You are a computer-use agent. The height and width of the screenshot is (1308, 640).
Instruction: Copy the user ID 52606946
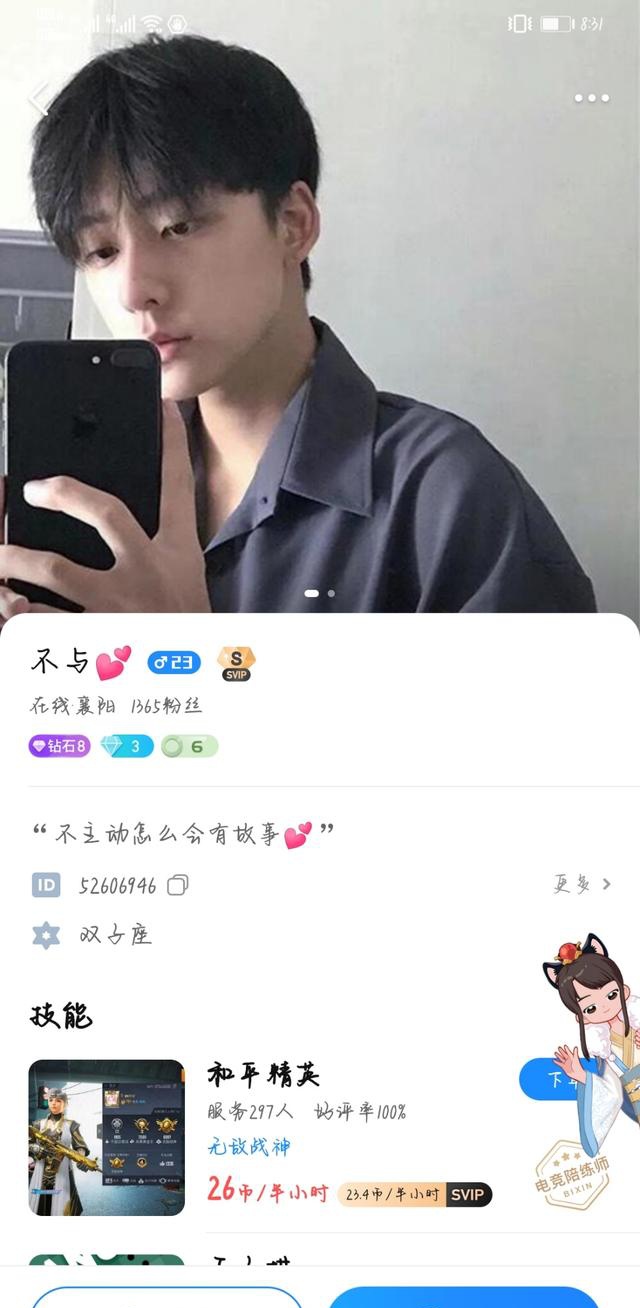click(x=178, y=885)
